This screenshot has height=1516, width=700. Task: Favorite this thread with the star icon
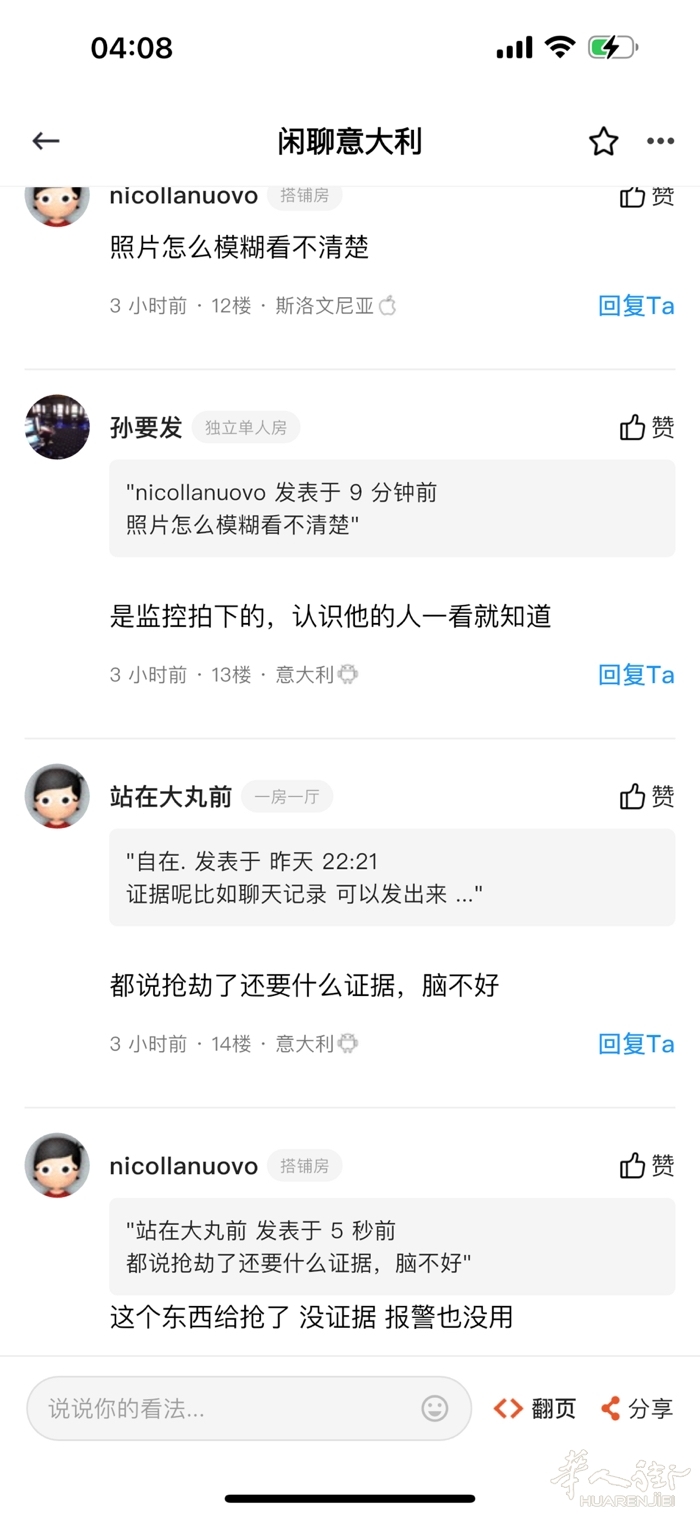point(603,141)
